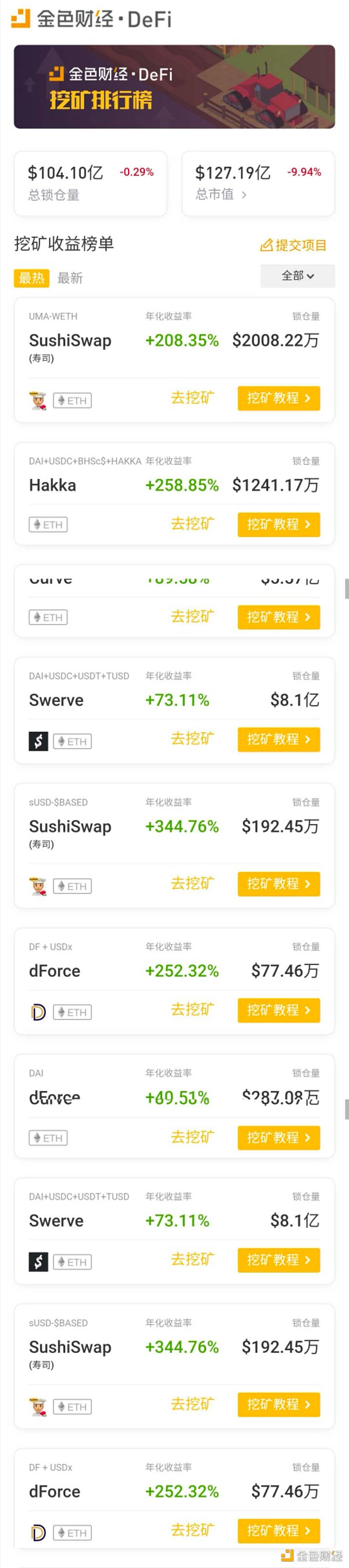This screenshot has width=349, height=1568.
Task: Tap 去挖矿 on the UMA-WETH SushiSwap card
Action: (x=193, y=398)
